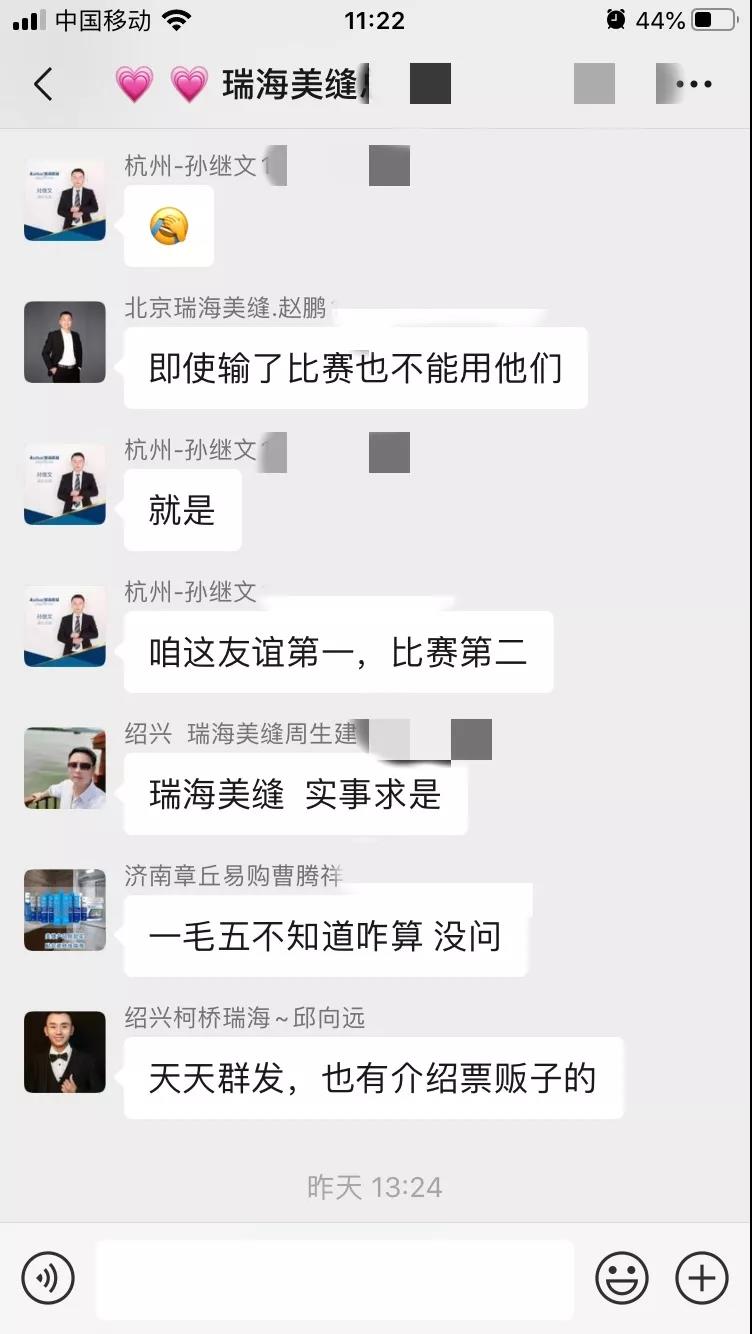
Task: Open the plus attachments menu
Action: click(701, 1277)
